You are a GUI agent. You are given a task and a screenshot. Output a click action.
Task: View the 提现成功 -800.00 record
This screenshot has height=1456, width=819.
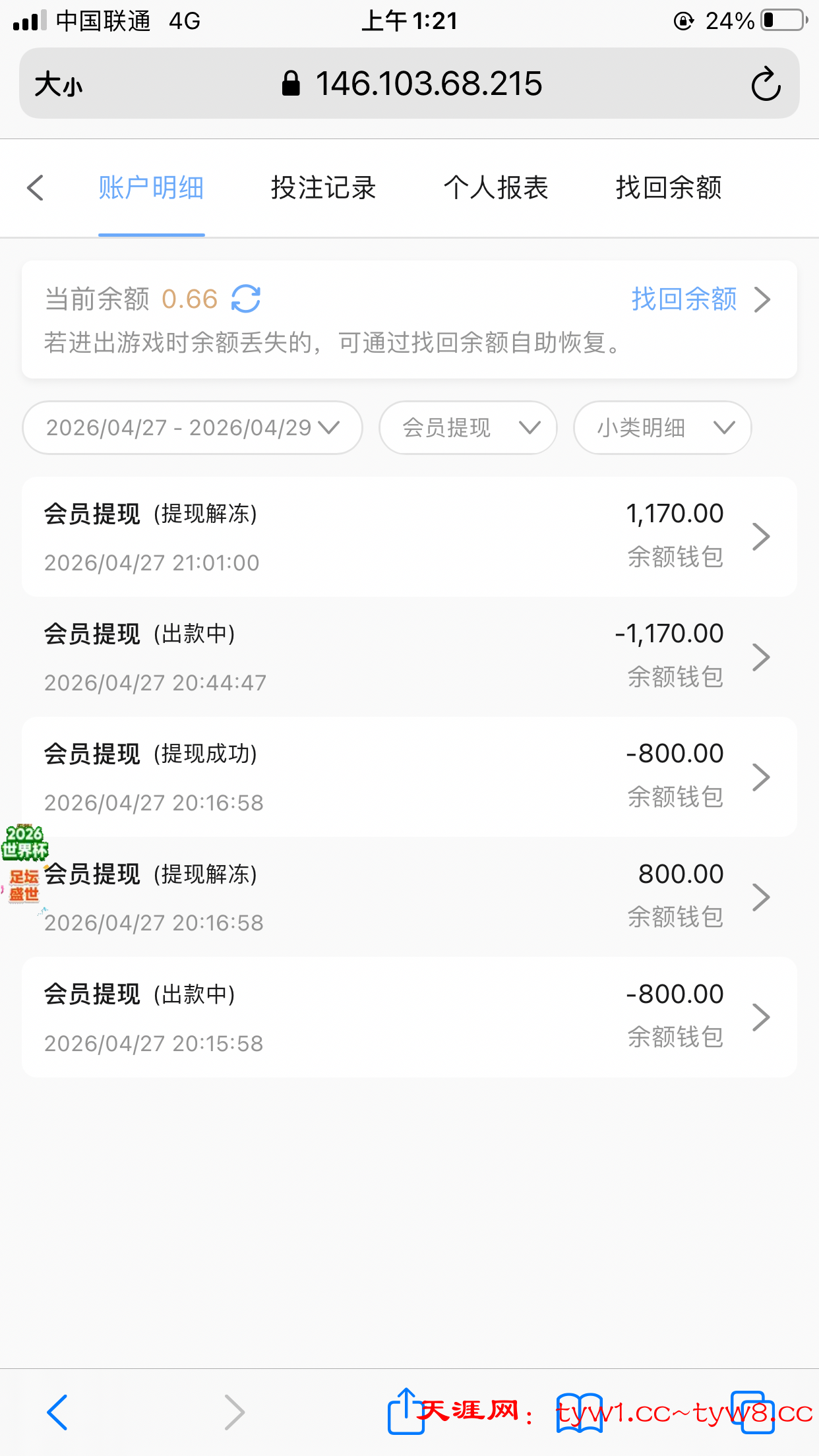(x=409, y=777)
